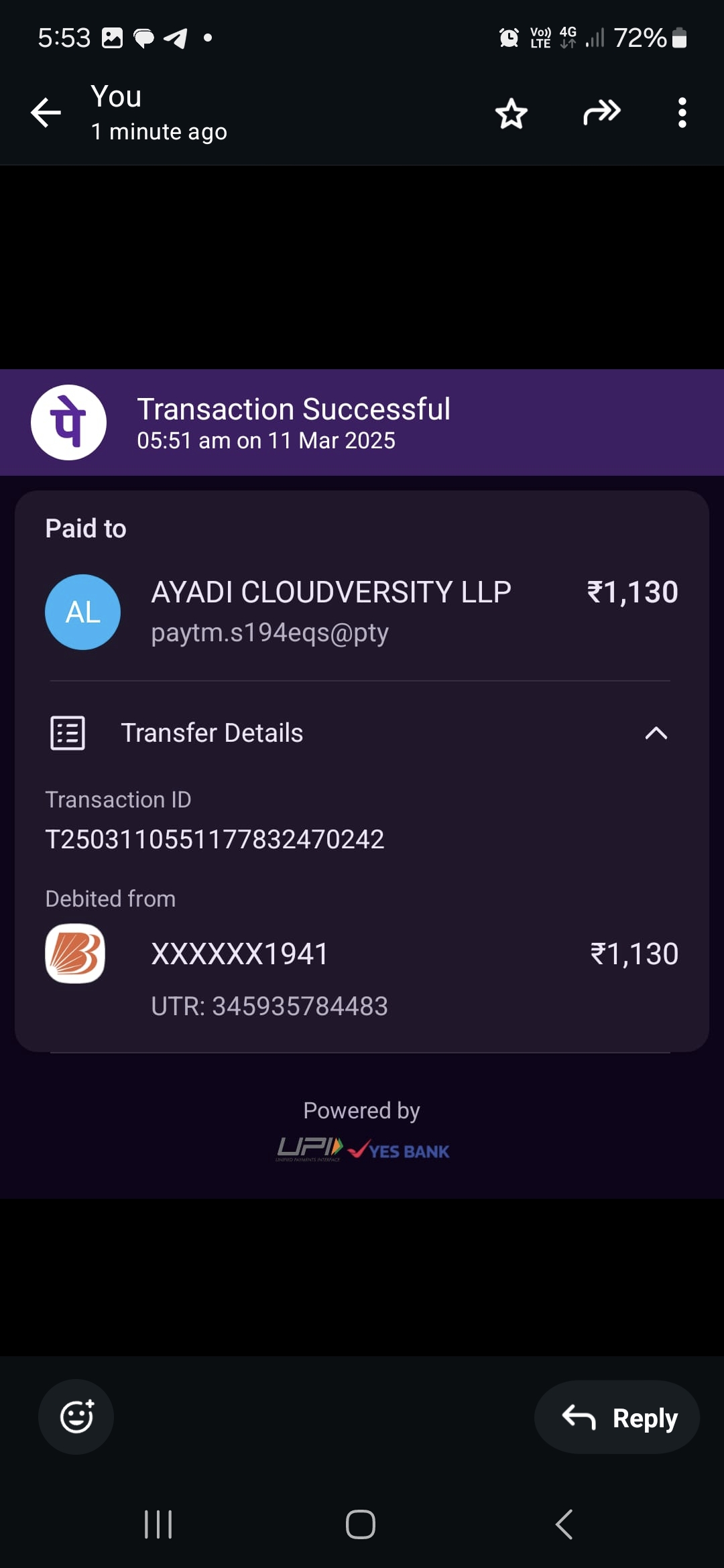This screenshot has width=724, height=1568.
Task: Open recent apps from navigation bar
Action: [159, 1524]
